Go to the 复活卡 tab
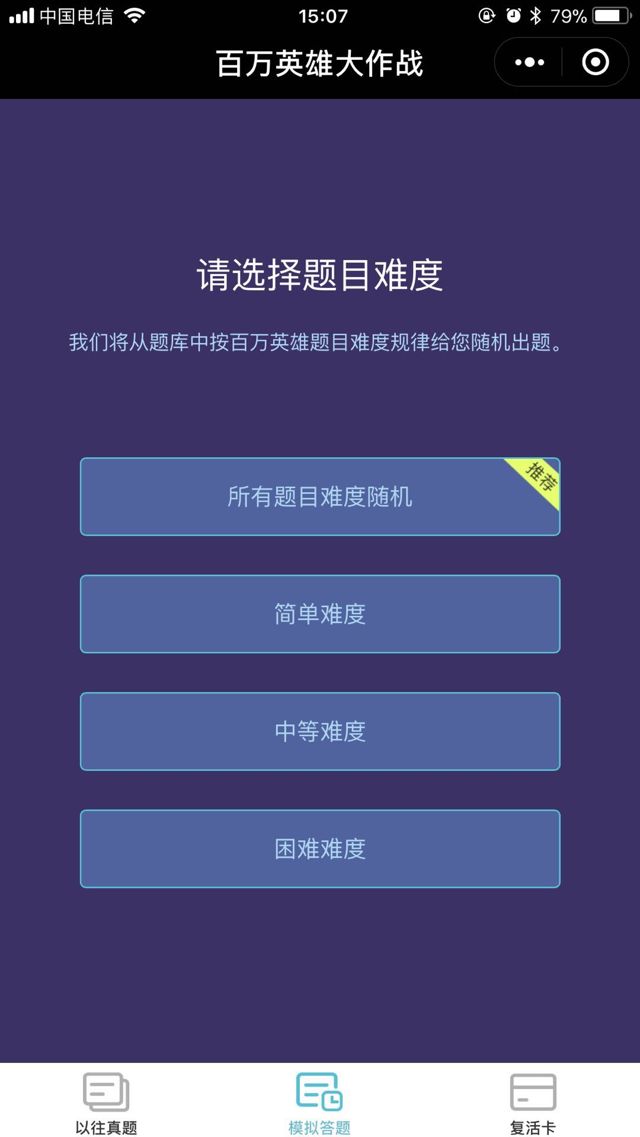 [532, 1102]
